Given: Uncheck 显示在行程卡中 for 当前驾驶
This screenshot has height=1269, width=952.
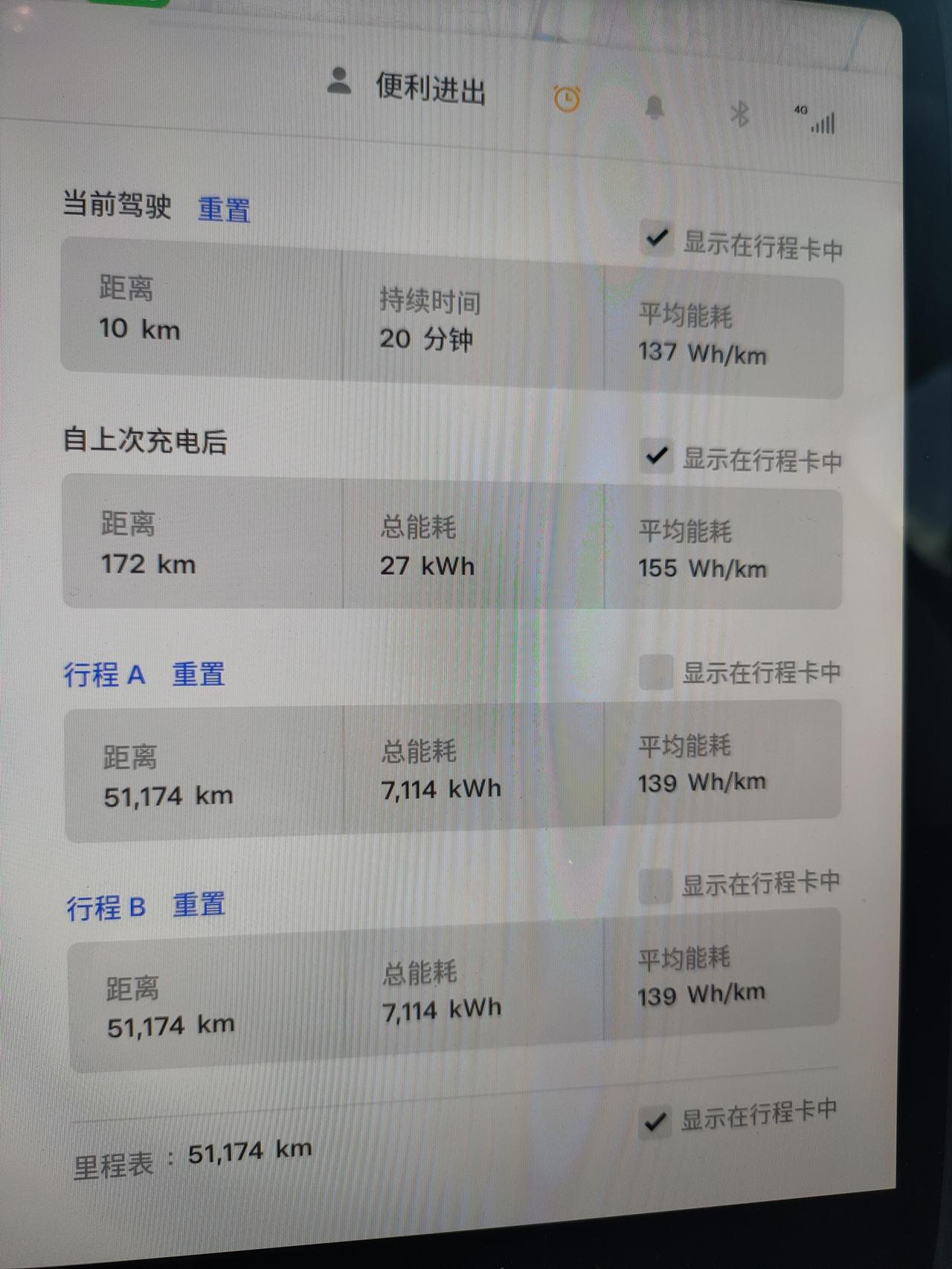Looking at the screenshot, I should 655,240.
